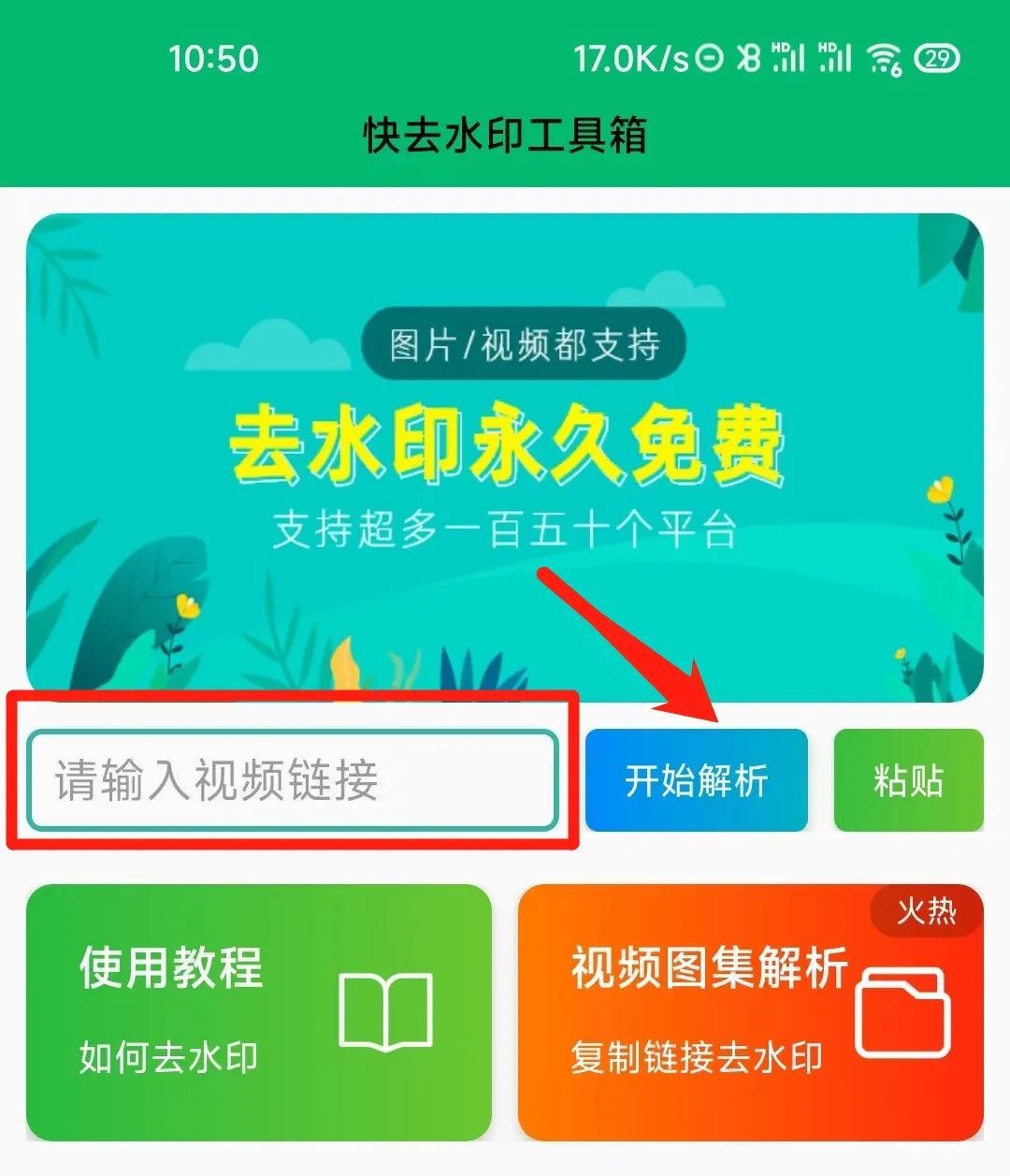Image resolution: width=1010 pixels, height=1176 pixels.
Task: Tap the 开始解析 button
Action: click(696, 780)
